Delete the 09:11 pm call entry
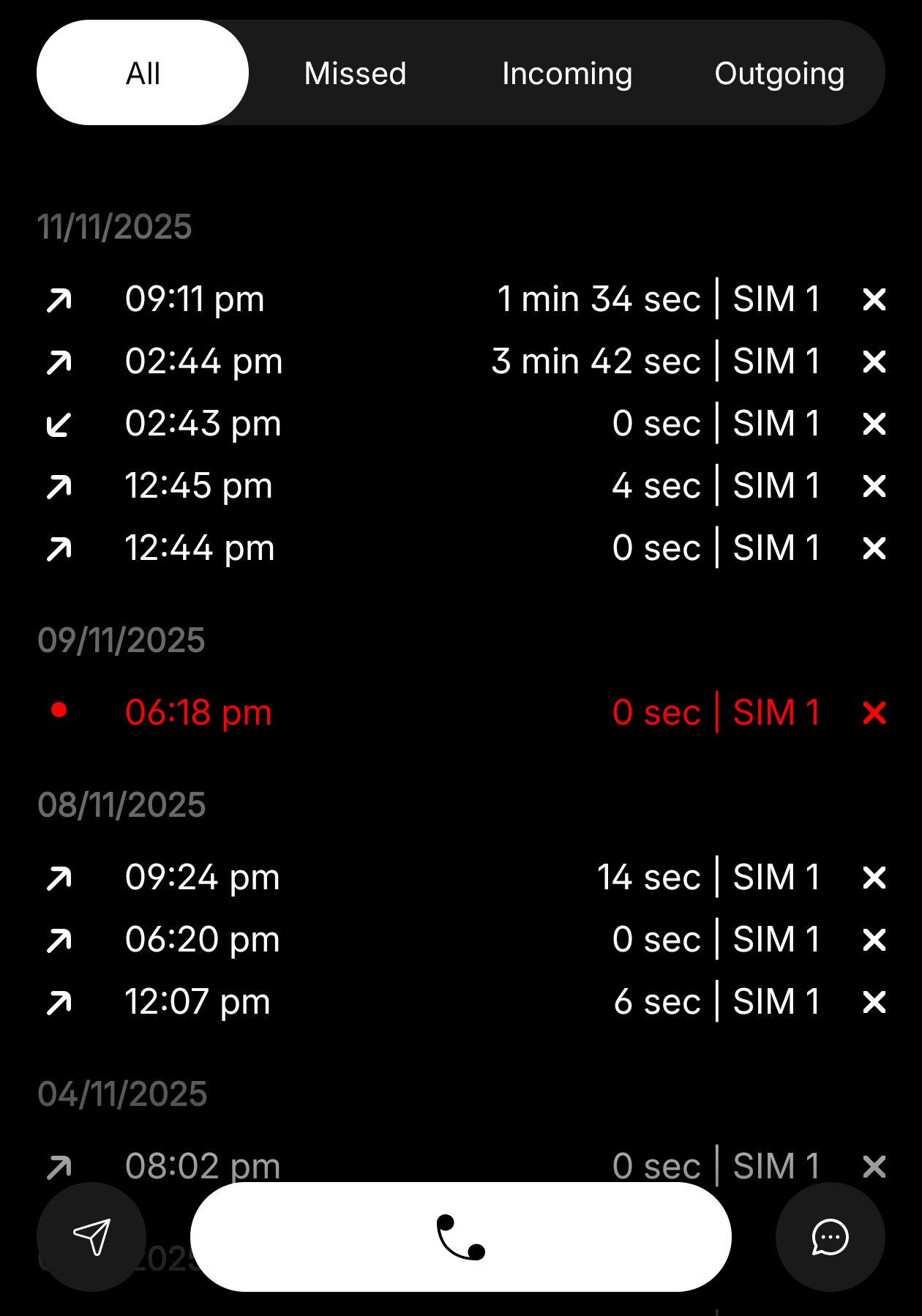Viewport: 922px width, 1316px height. click(x=874, y=299)
